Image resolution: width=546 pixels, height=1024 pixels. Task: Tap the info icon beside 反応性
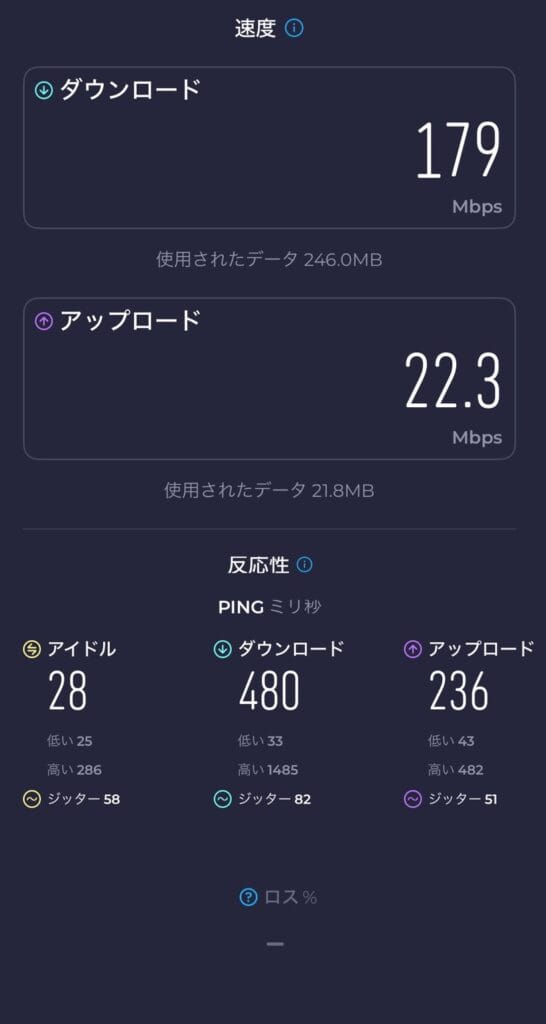pos(304,564)
